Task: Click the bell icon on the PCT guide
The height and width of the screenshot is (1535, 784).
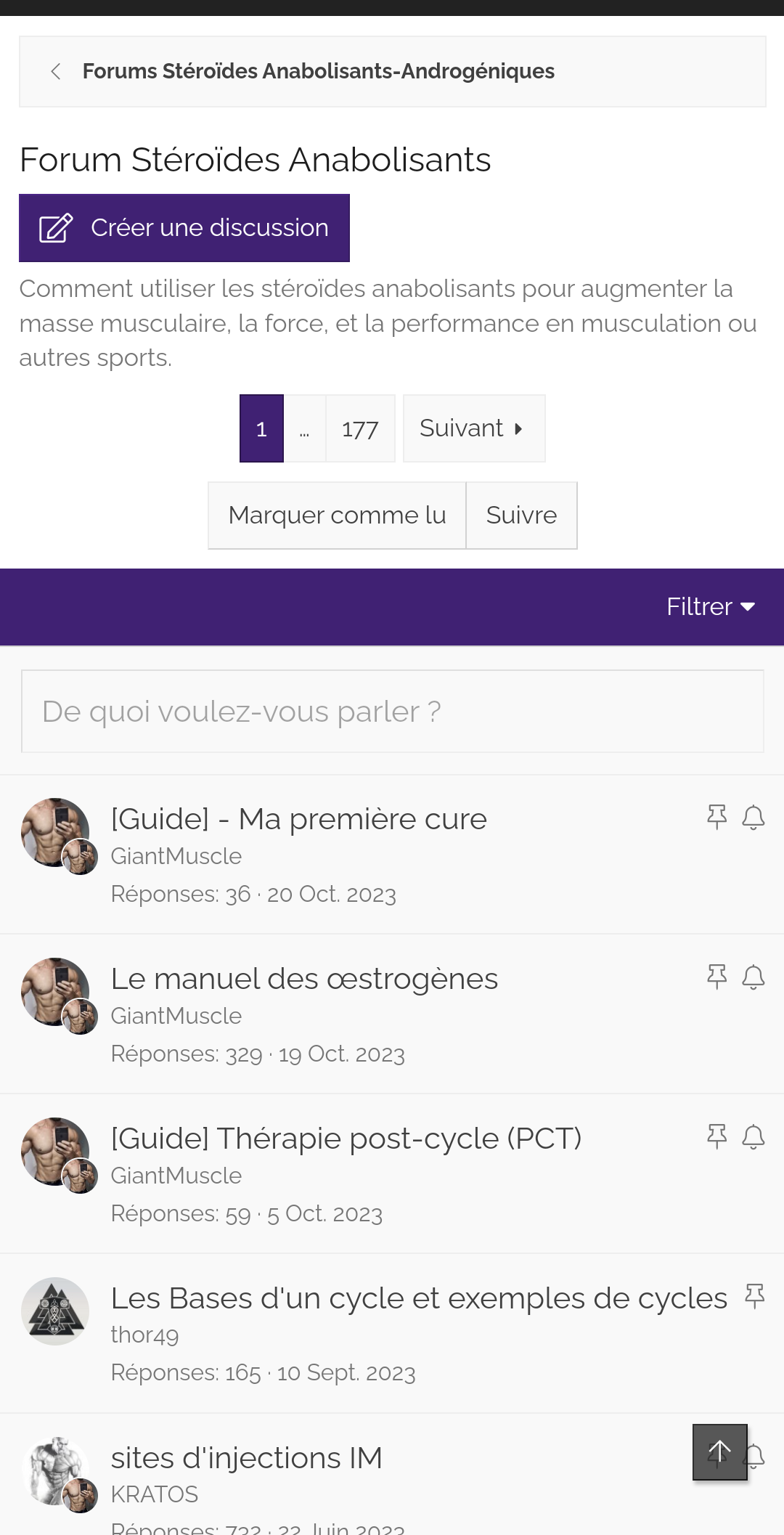Action: 753,1138
